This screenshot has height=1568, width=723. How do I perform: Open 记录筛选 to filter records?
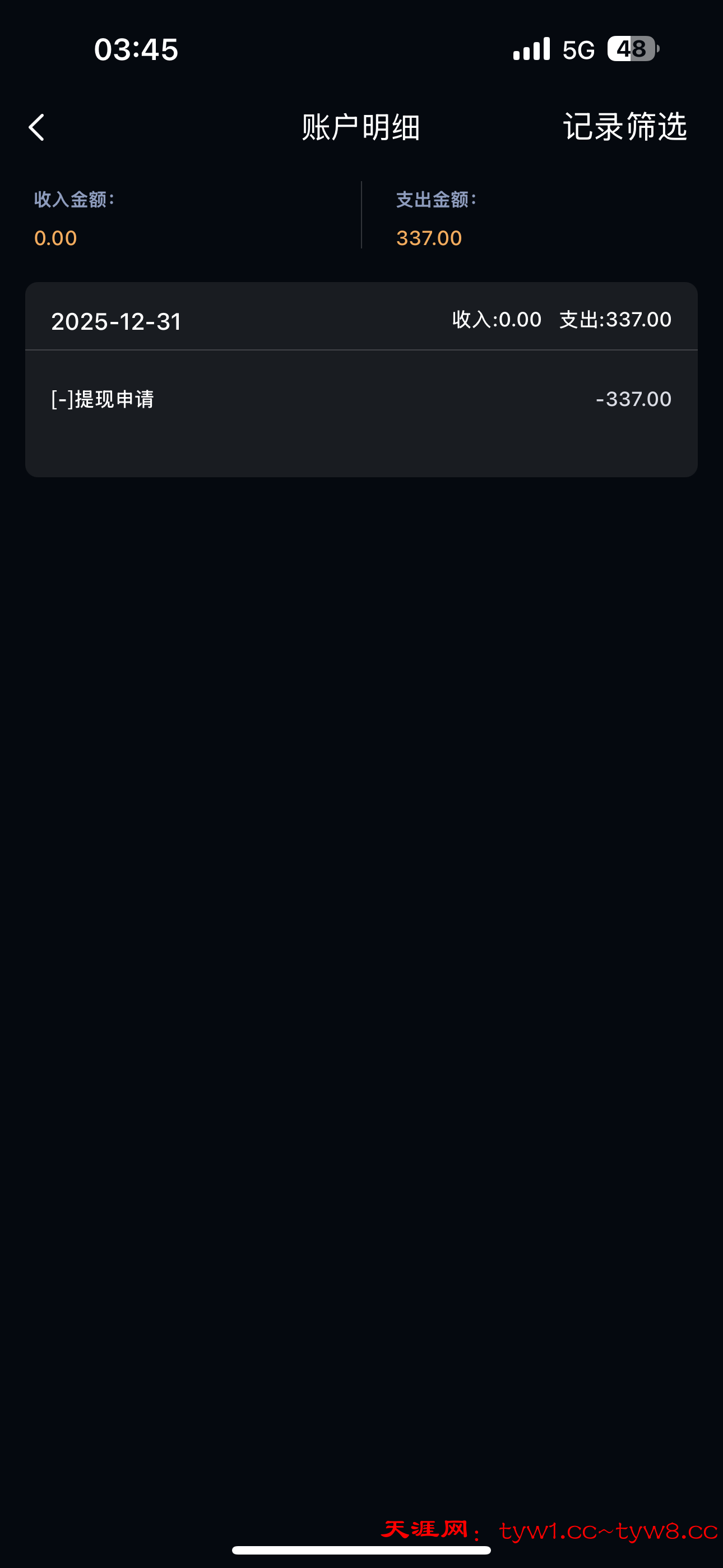point(624,127)
